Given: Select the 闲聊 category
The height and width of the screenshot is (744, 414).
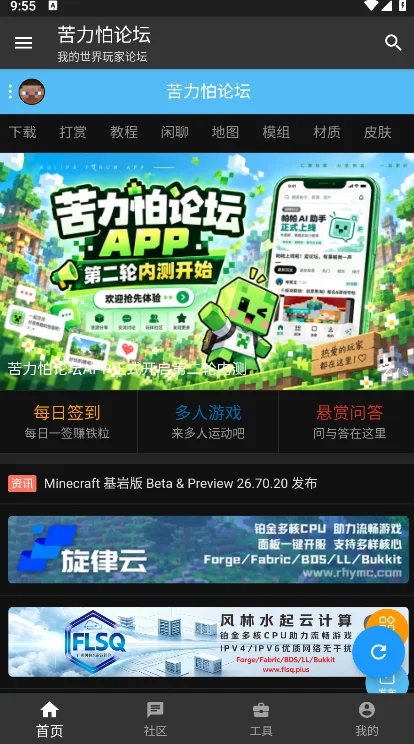Looking at the screenshot, I should pyautogui.click(x=175, y=132).
